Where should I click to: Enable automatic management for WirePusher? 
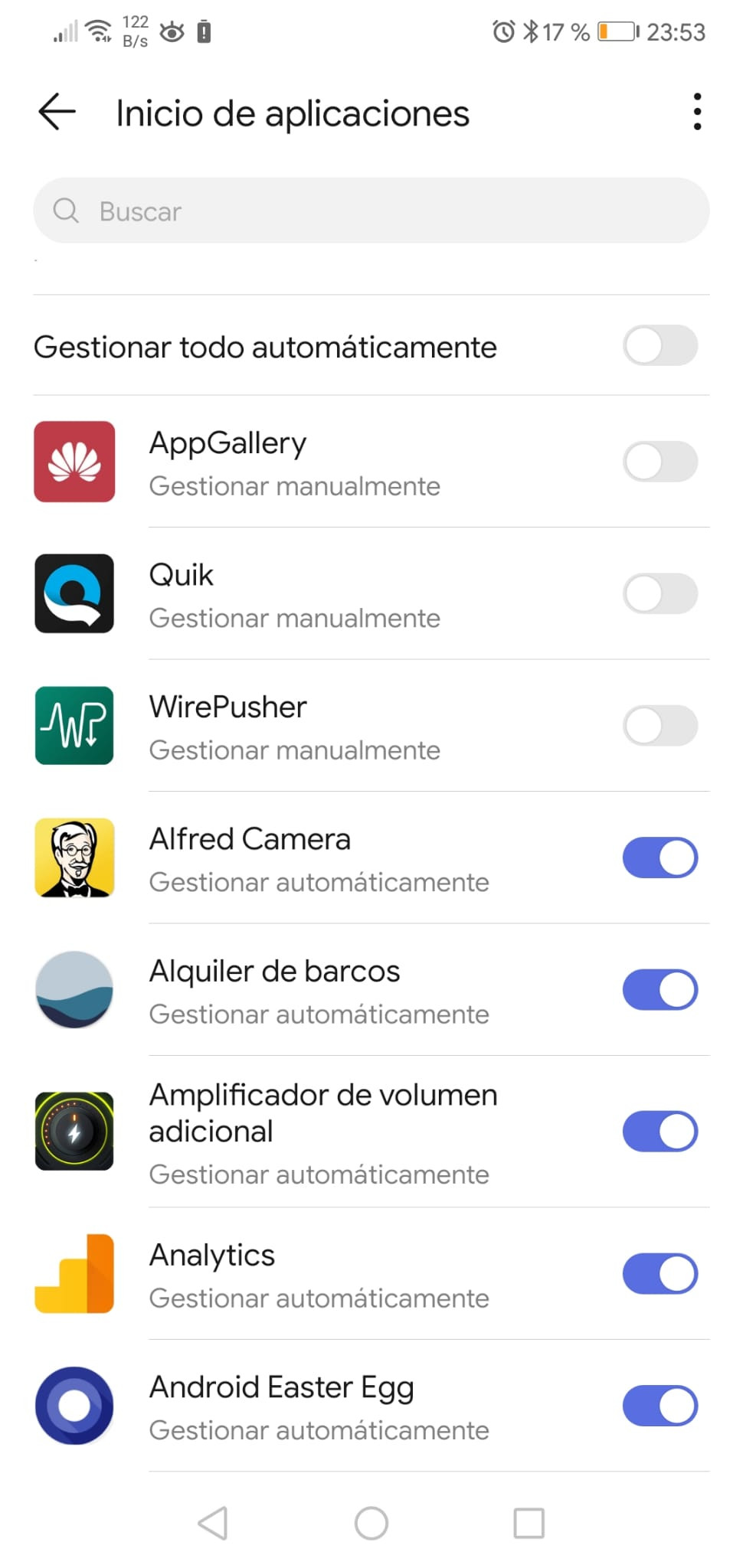point(660,726)
